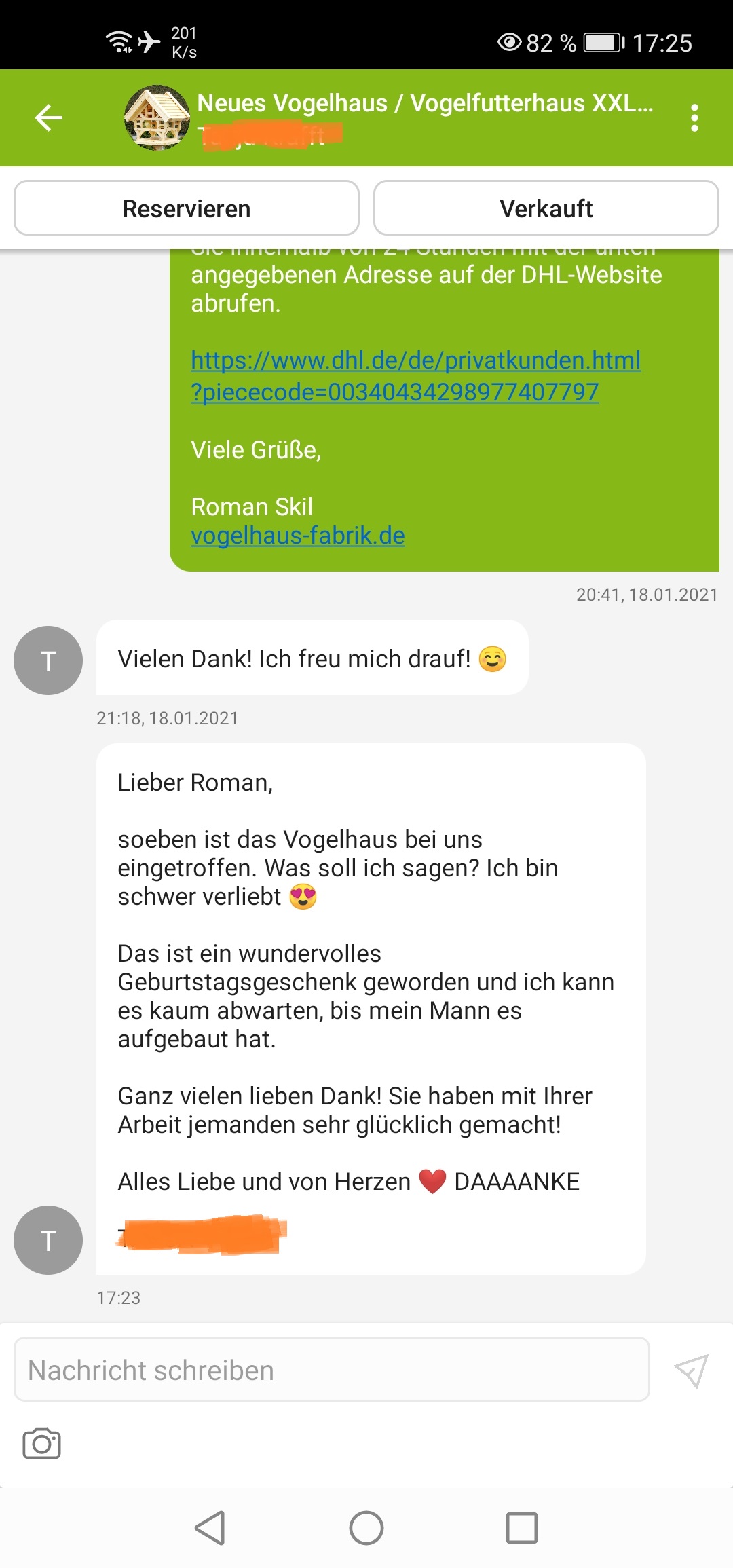Open the vogelhaus-fabrik.de link

pos(297,536)
